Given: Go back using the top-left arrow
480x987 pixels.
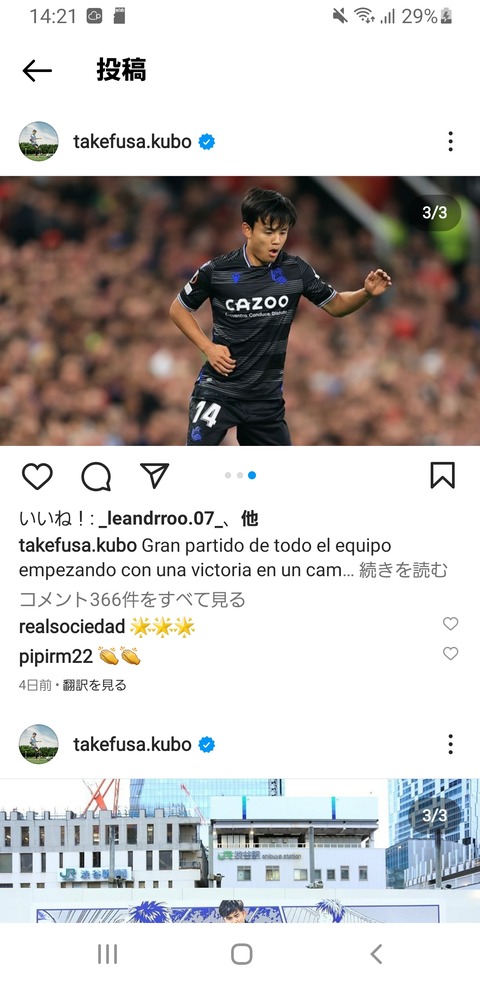Looking at the screenshot, I should (37, 70).
